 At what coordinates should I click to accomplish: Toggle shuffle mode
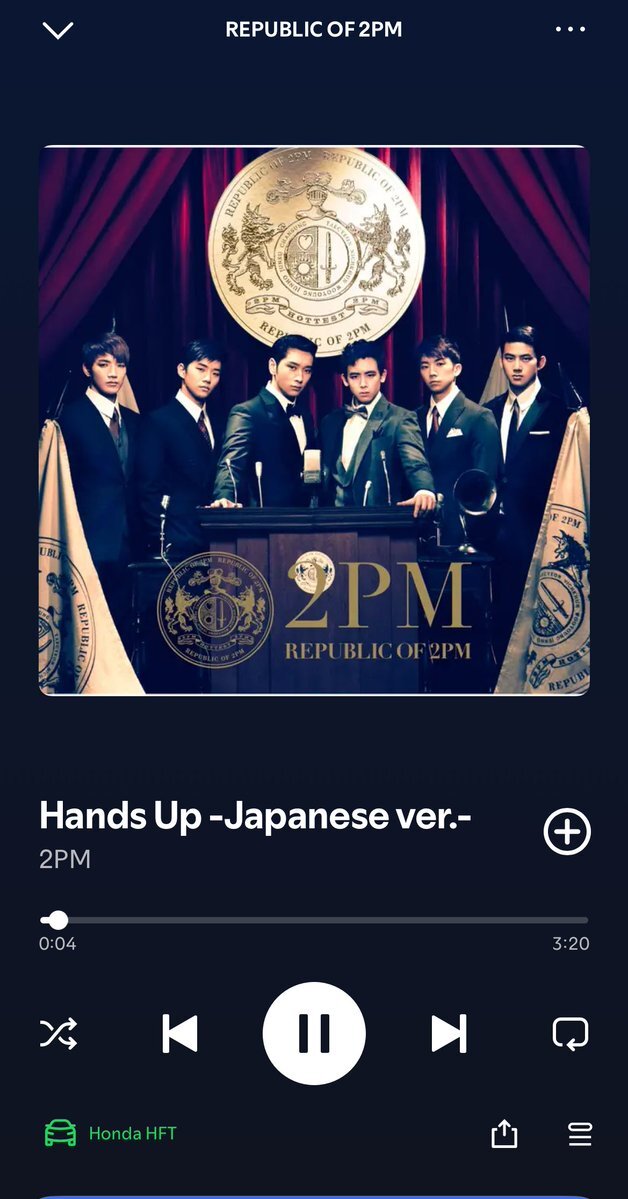58,1033
